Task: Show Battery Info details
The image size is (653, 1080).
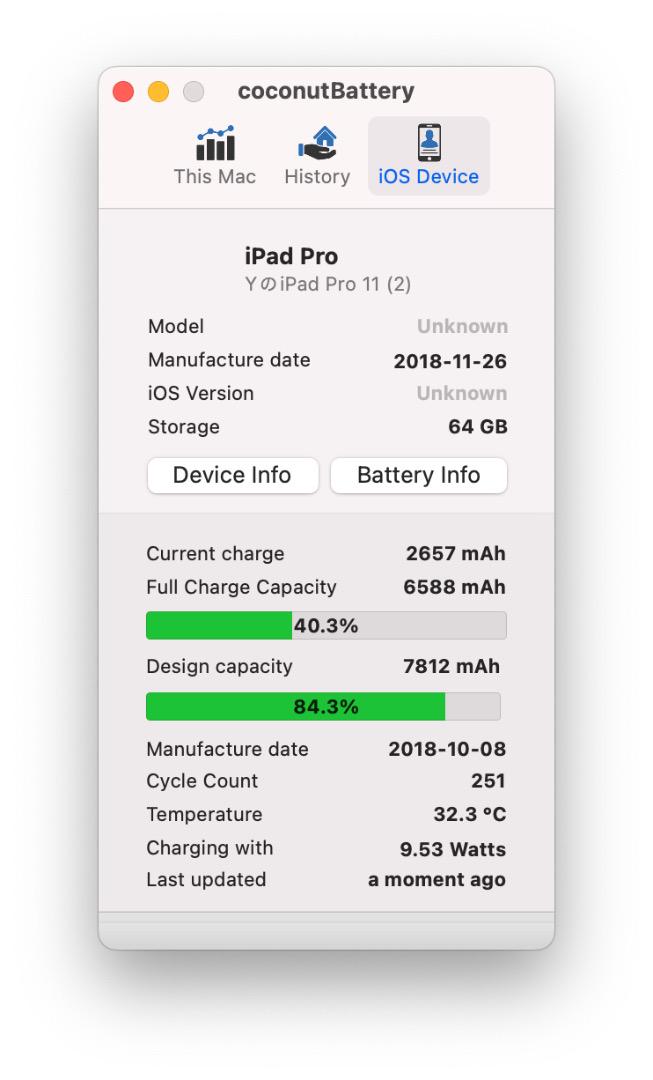Action: click(x=419, y=475)
